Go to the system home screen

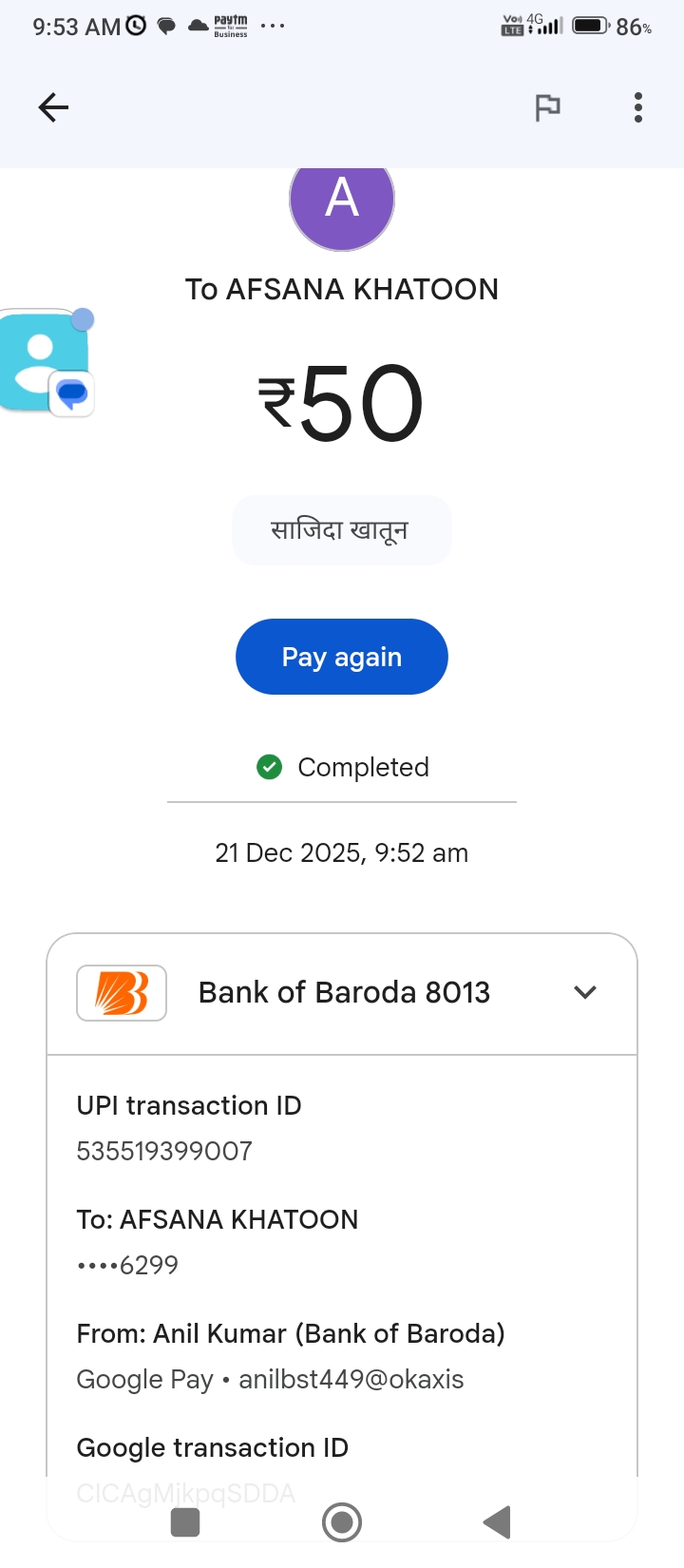tap(342, 1522)
